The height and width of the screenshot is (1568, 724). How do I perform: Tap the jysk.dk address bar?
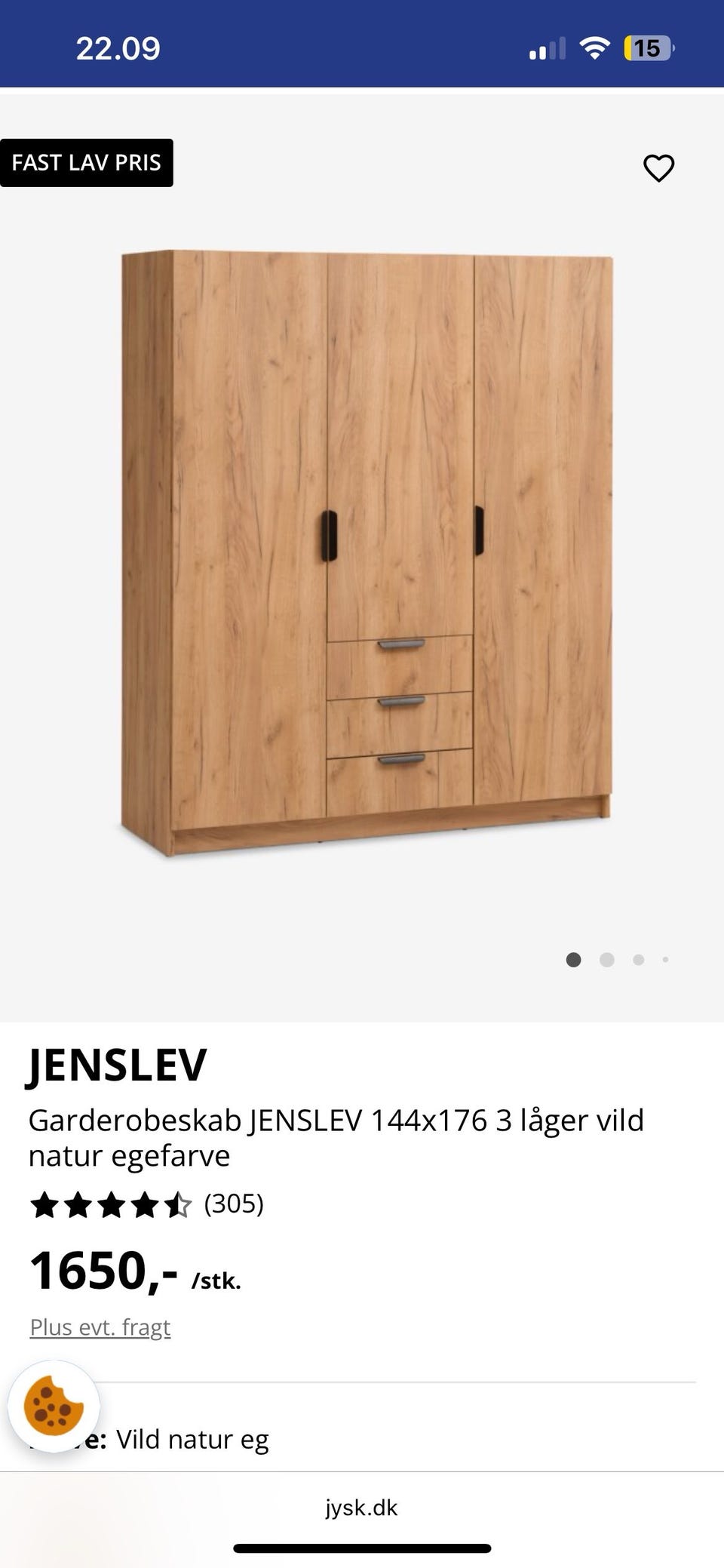coord(362,1508)
